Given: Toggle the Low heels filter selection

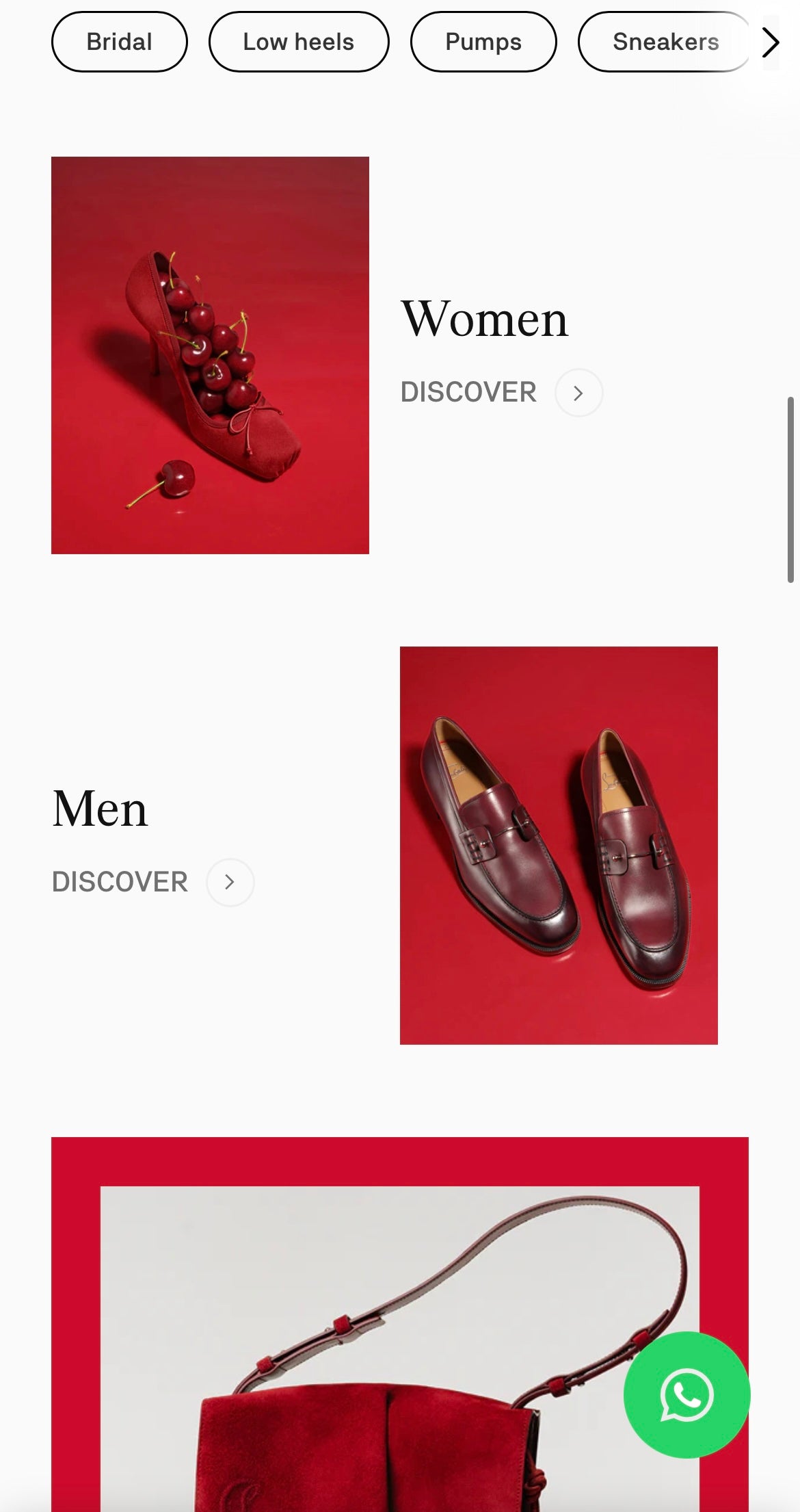Looking at the screenshot, I should point(299,41).
